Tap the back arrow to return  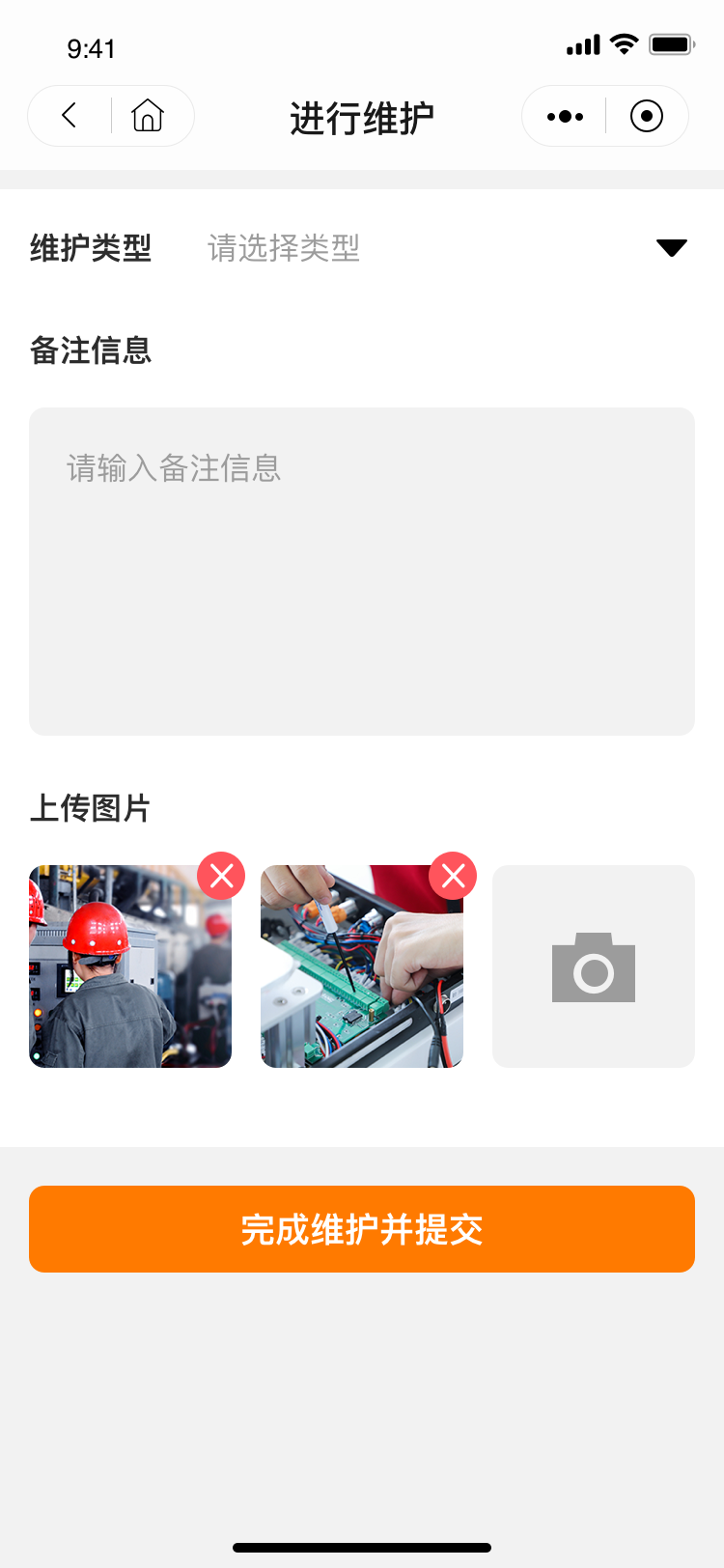tap(69, 115)
